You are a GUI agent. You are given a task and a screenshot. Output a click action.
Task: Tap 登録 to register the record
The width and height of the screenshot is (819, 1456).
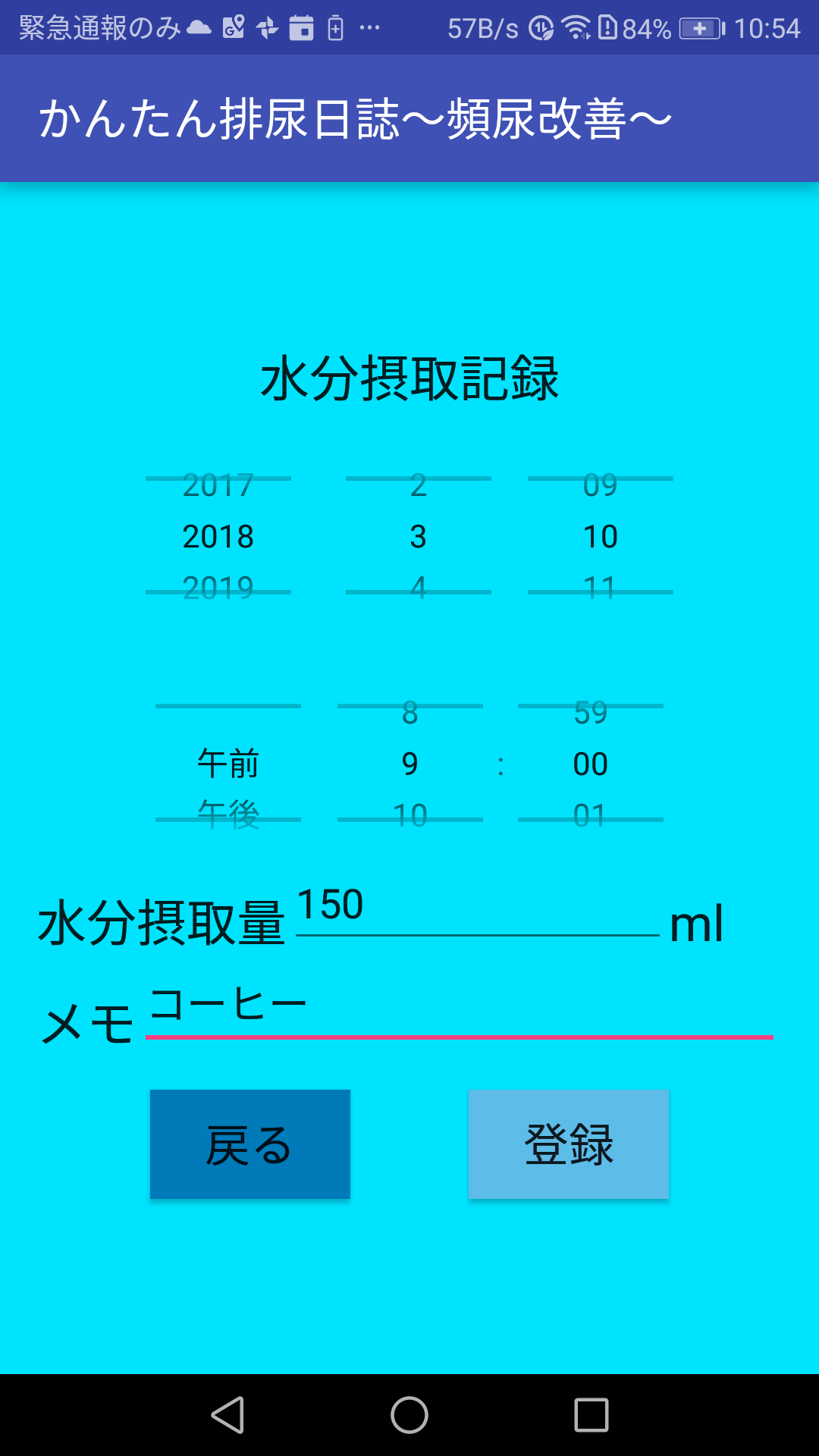tap(568, 1144)
